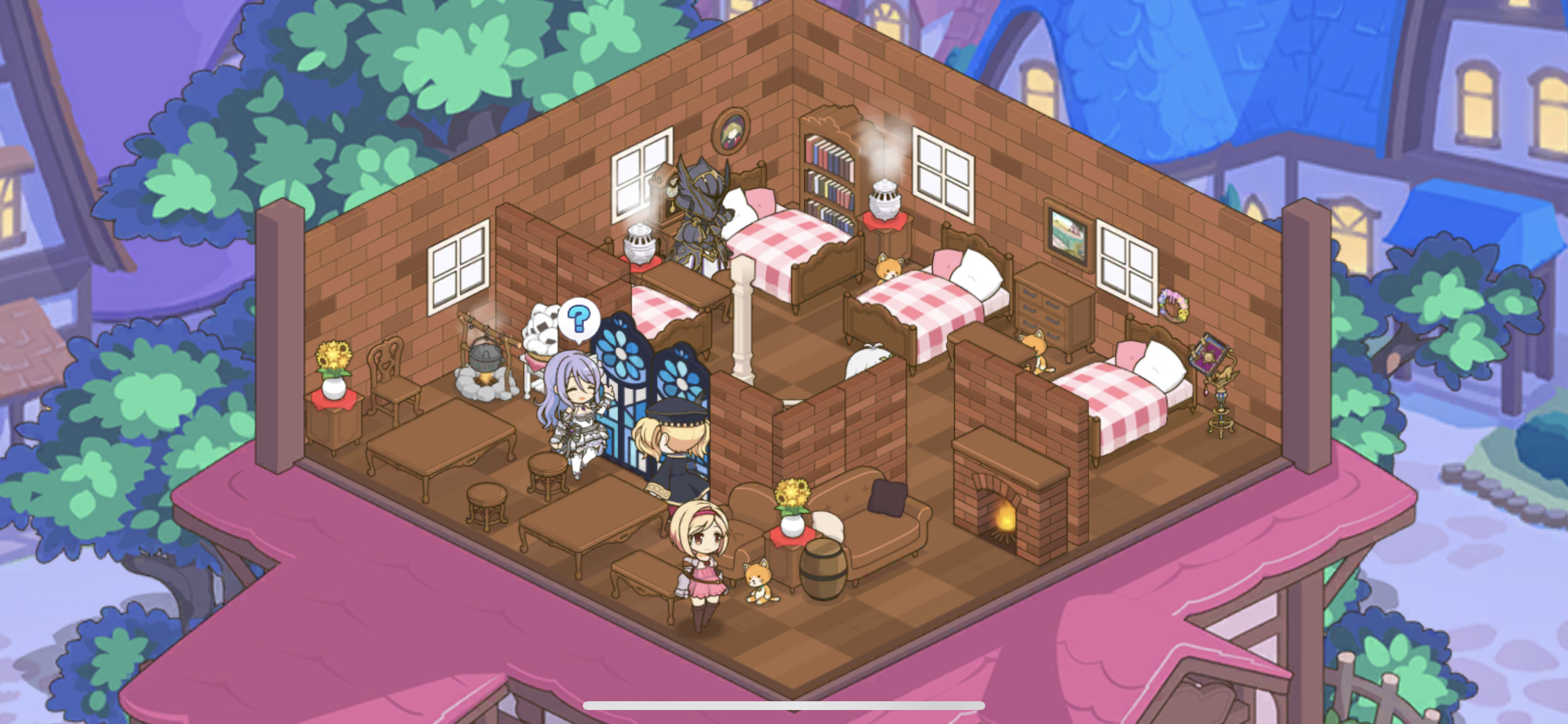Viewport: 1568px width, 724px height.
Task: Tap the question mark speech bubble
Action: [578, 318]
